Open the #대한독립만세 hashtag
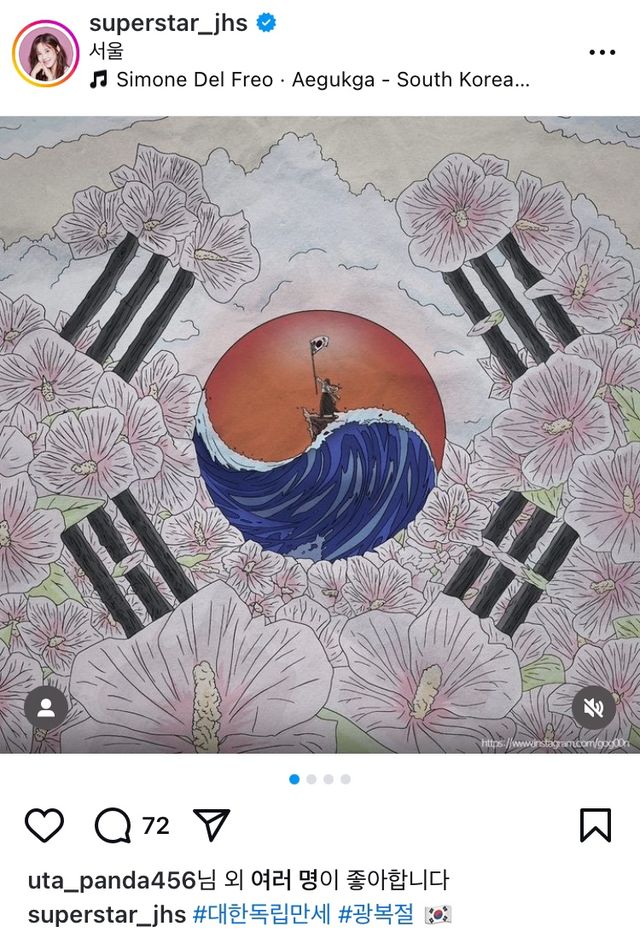 (261, 914)
